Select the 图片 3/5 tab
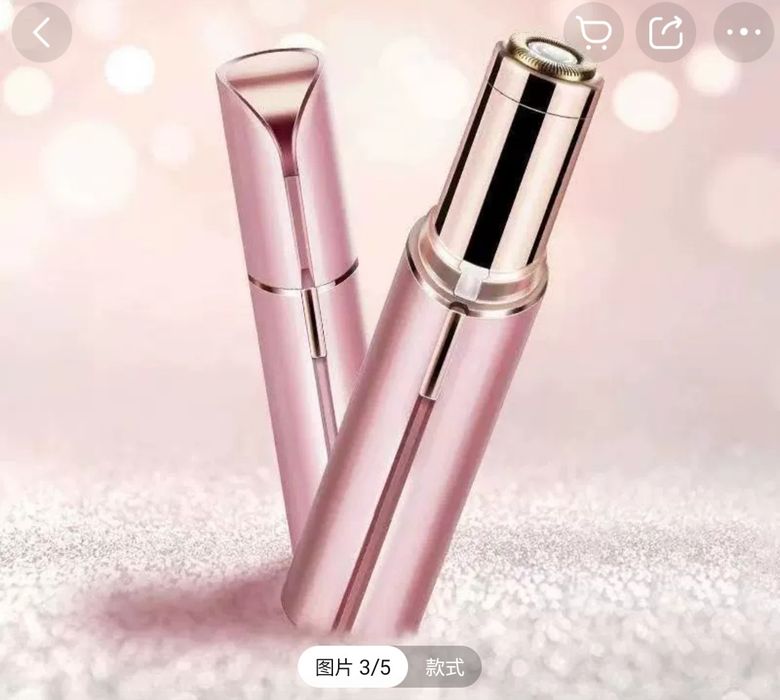Viewport: 780px width, 700px height. tap(353, 666)
